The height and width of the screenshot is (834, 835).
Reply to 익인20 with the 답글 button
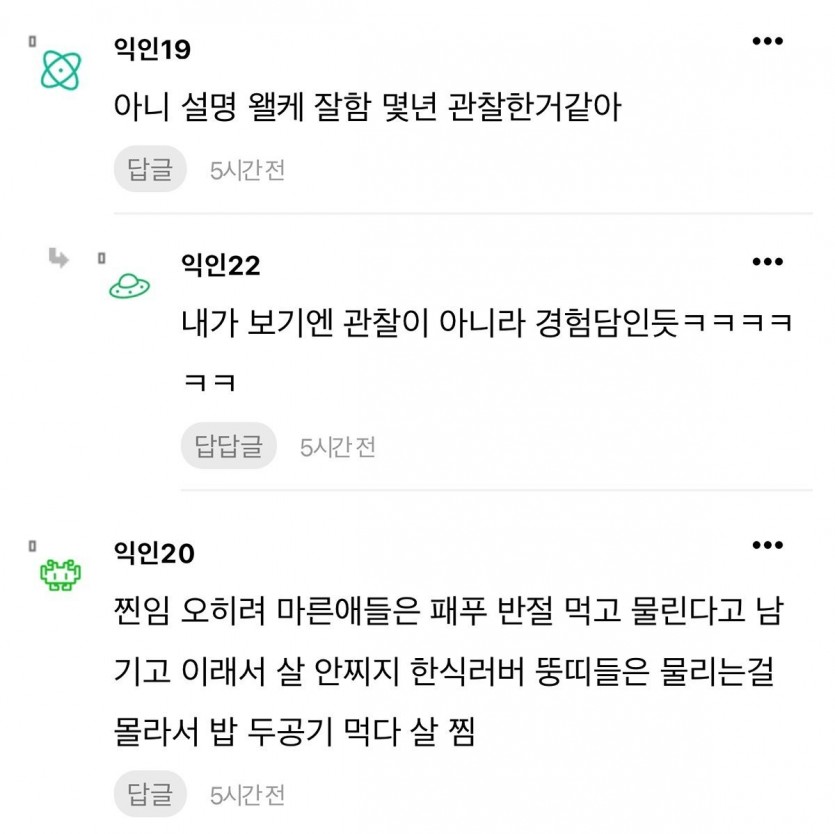[150, 794]
